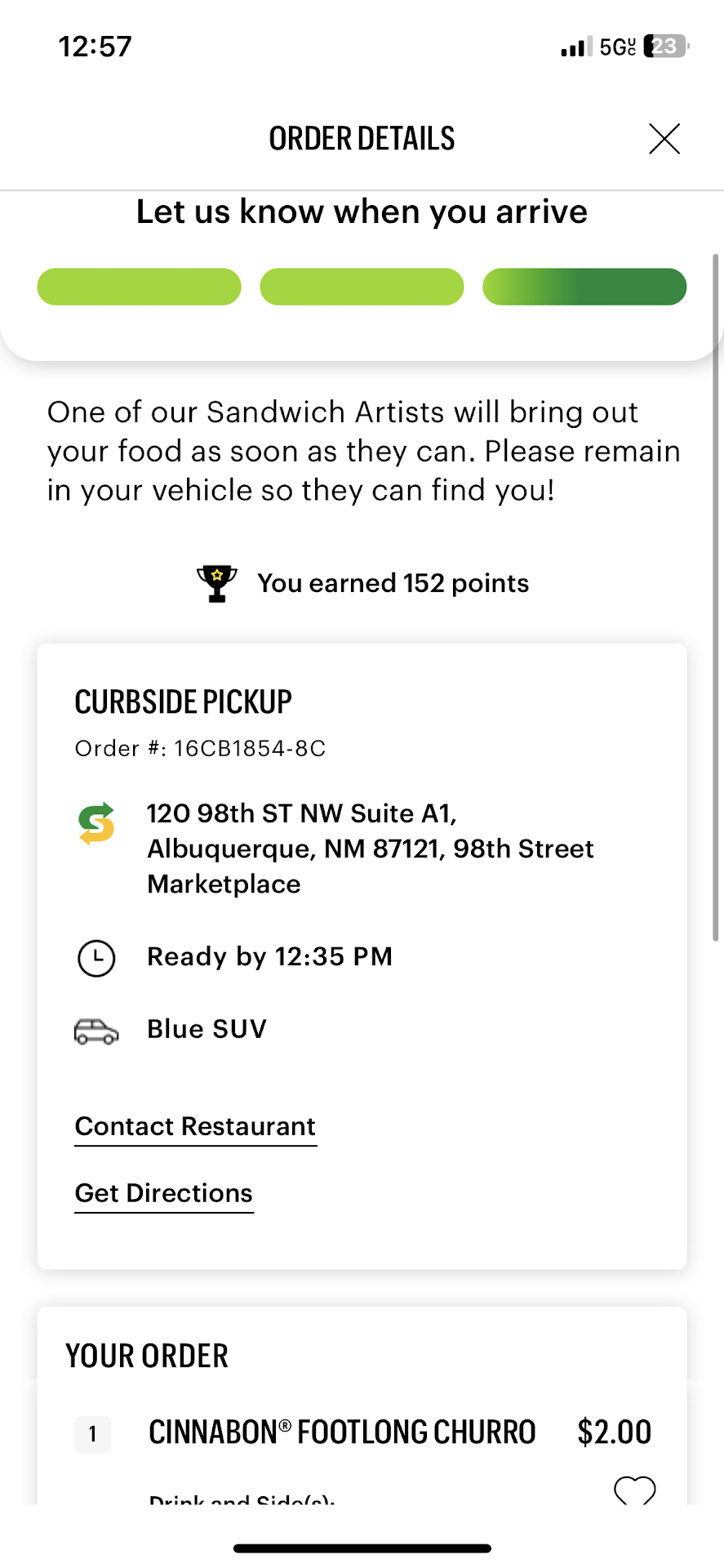Image resolution: width=724 pixels, height=1568 pixels.
Task: Open Get Directions to the restaurant
Action: [x=164, y=1194]
